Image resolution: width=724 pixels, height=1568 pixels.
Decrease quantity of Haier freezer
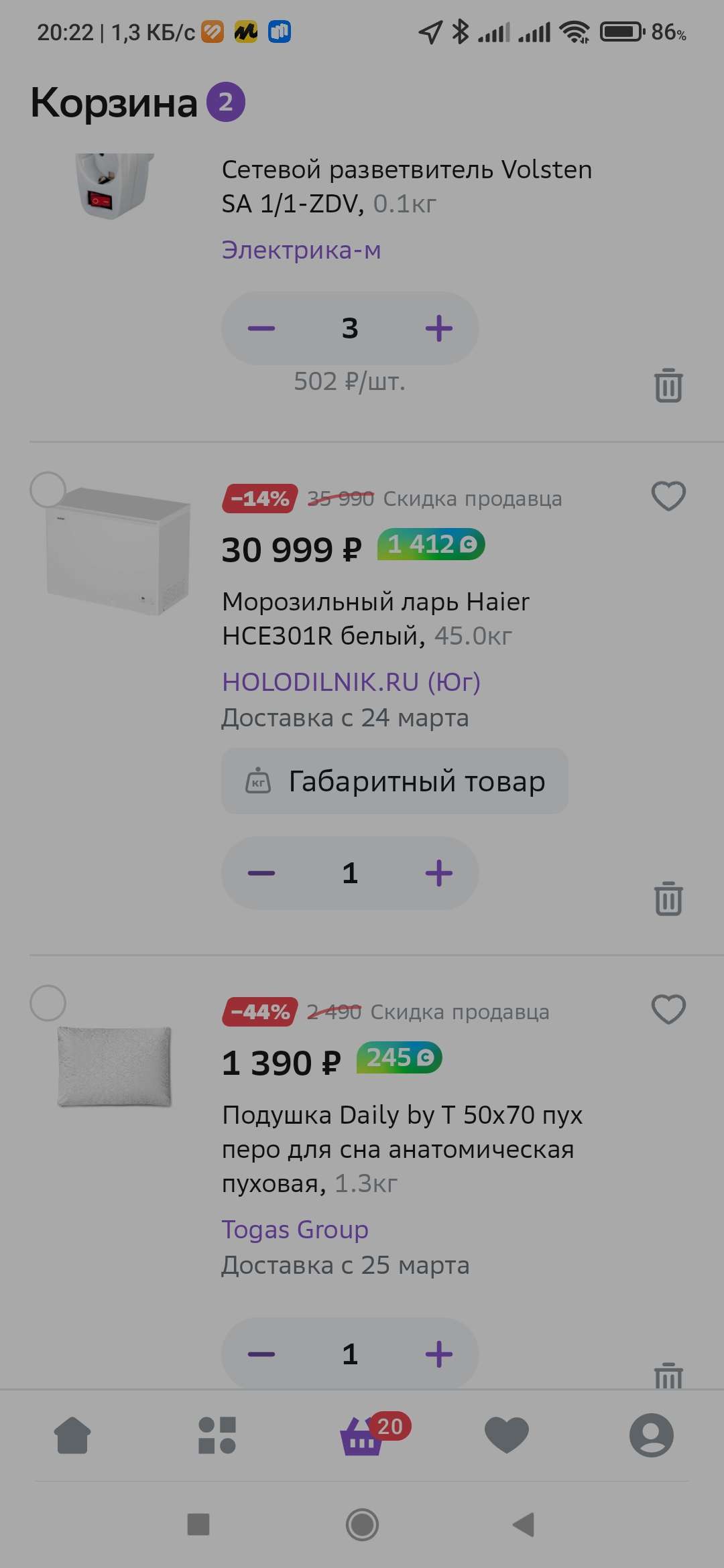pyautogui.click(x=261, y=873)
